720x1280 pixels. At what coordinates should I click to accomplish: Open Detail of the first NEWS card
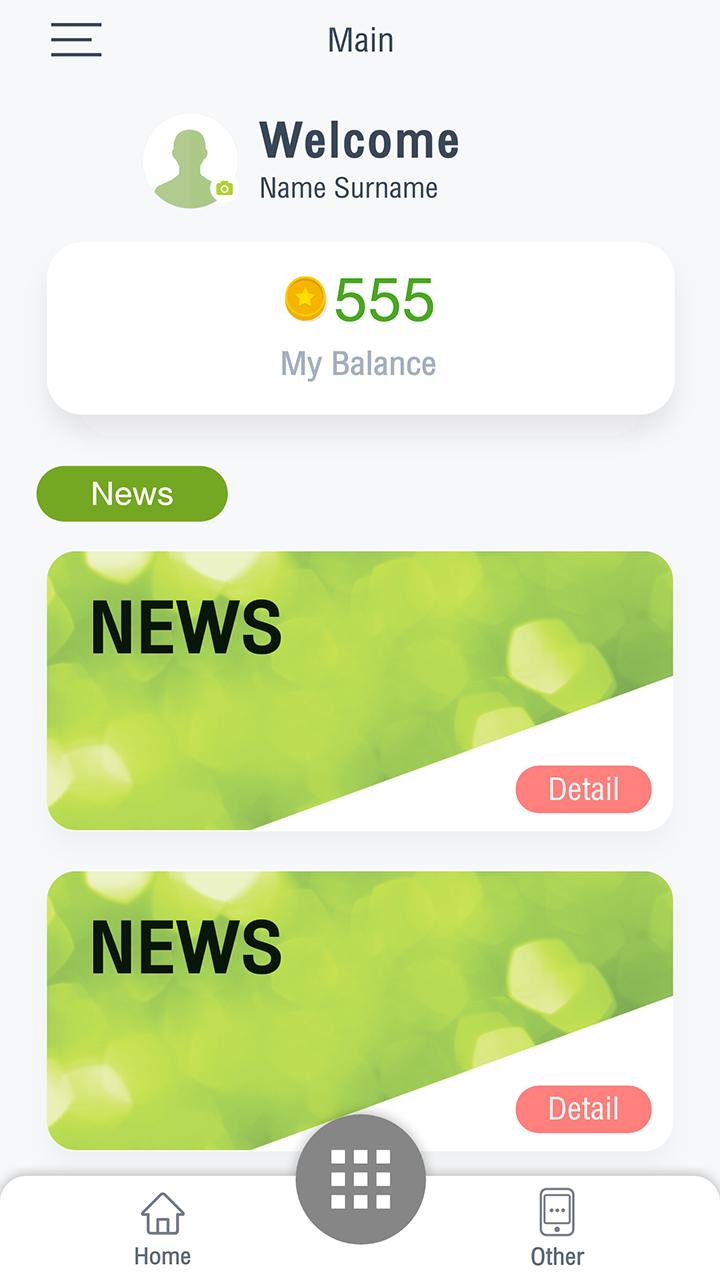click(x=583, y=789)
